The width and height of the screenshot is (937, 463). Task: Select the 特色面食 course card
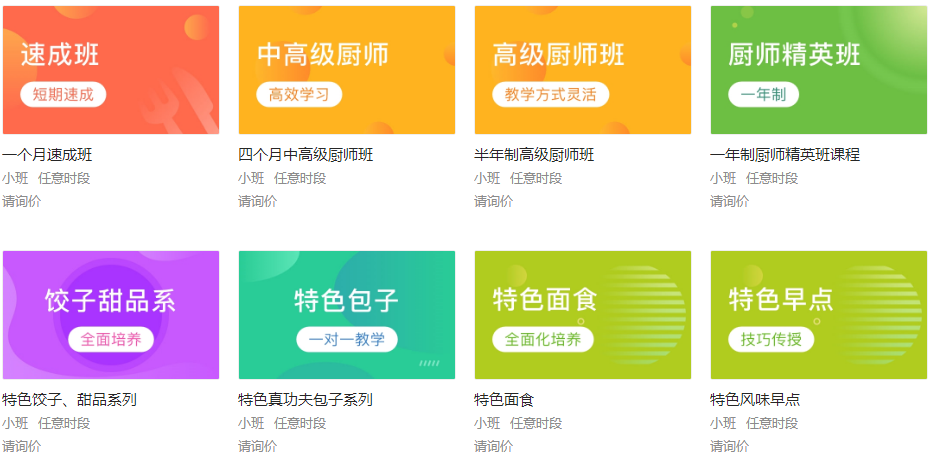pos(582,315)
